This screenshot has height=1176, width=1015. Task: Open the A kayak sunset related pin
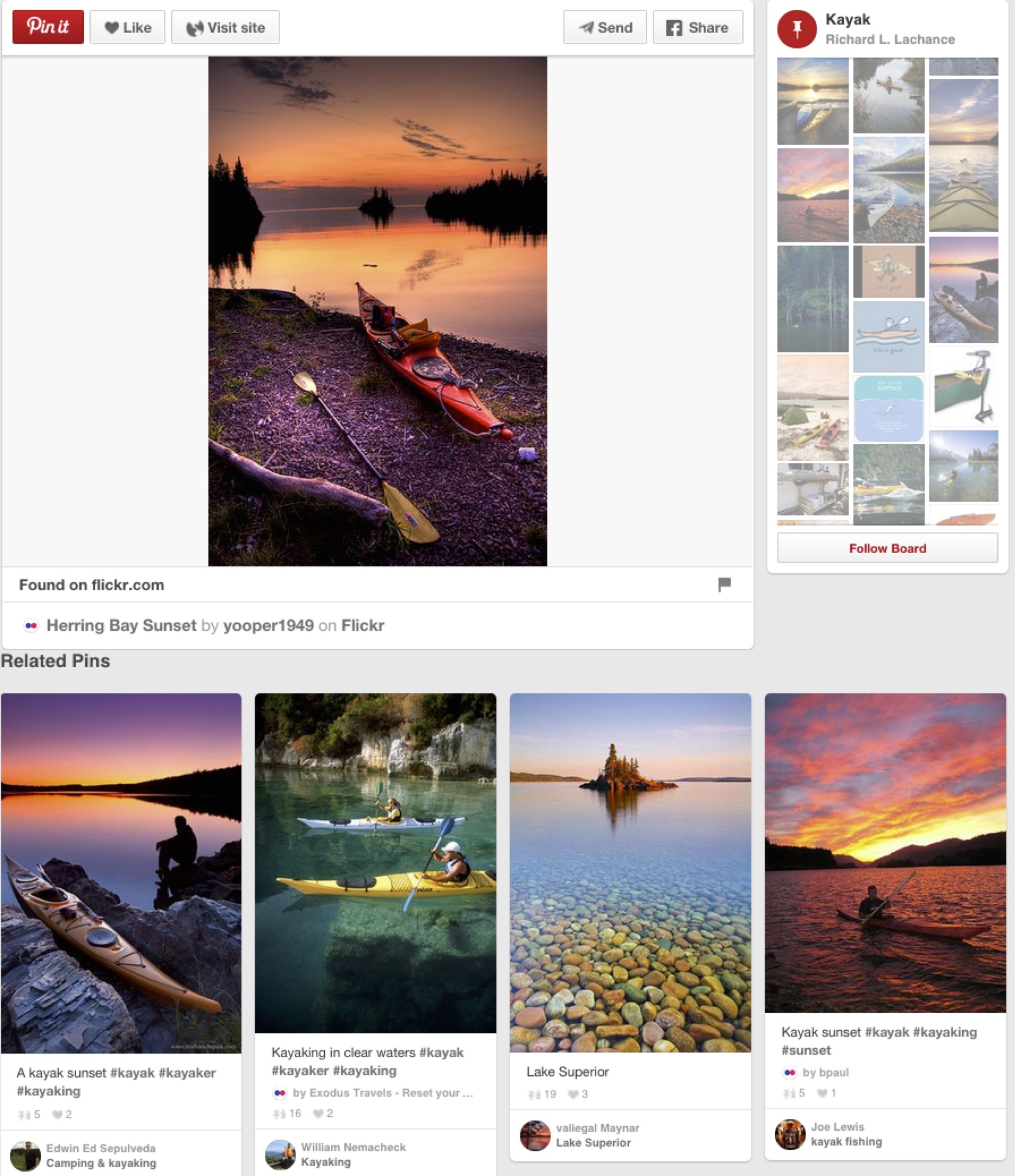point(121,873)
